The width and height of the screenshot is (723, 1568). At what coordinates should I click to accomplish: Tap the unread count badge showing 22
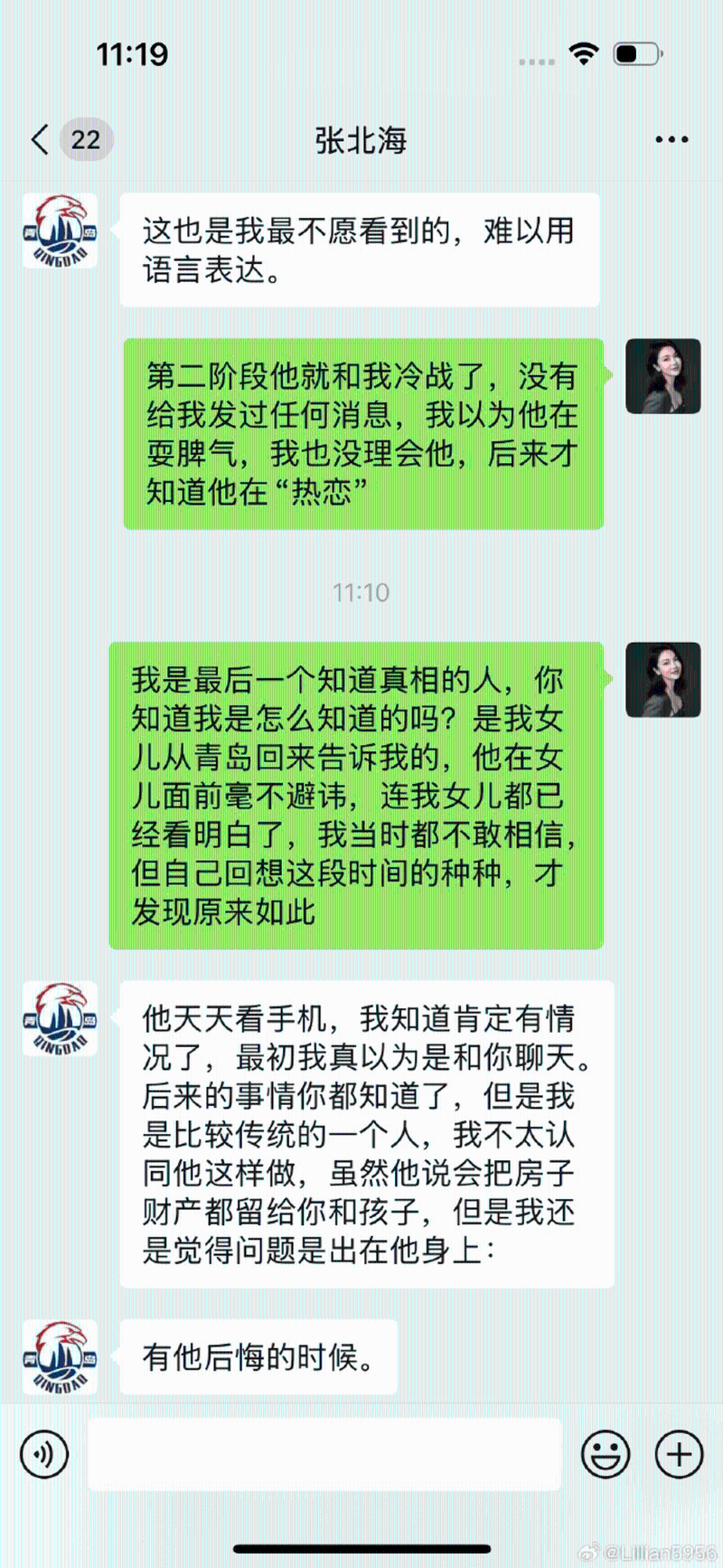[x=83, y=140]
